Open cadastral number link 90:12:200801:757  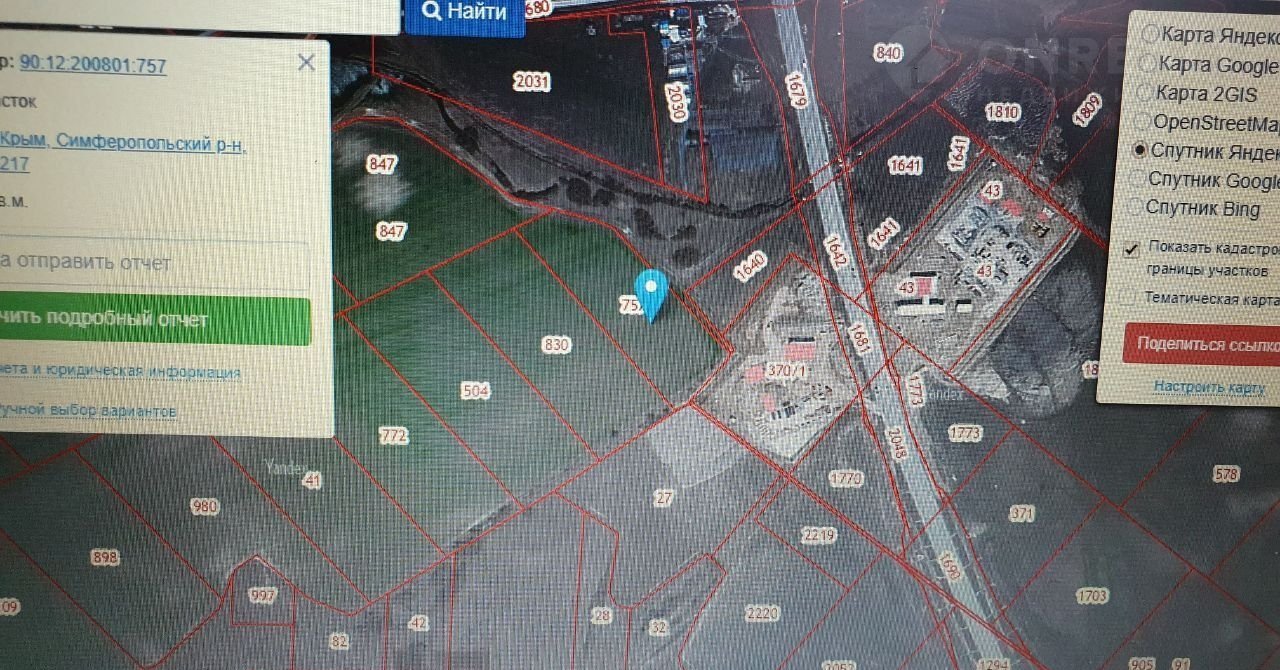click(x=93, y=66)
